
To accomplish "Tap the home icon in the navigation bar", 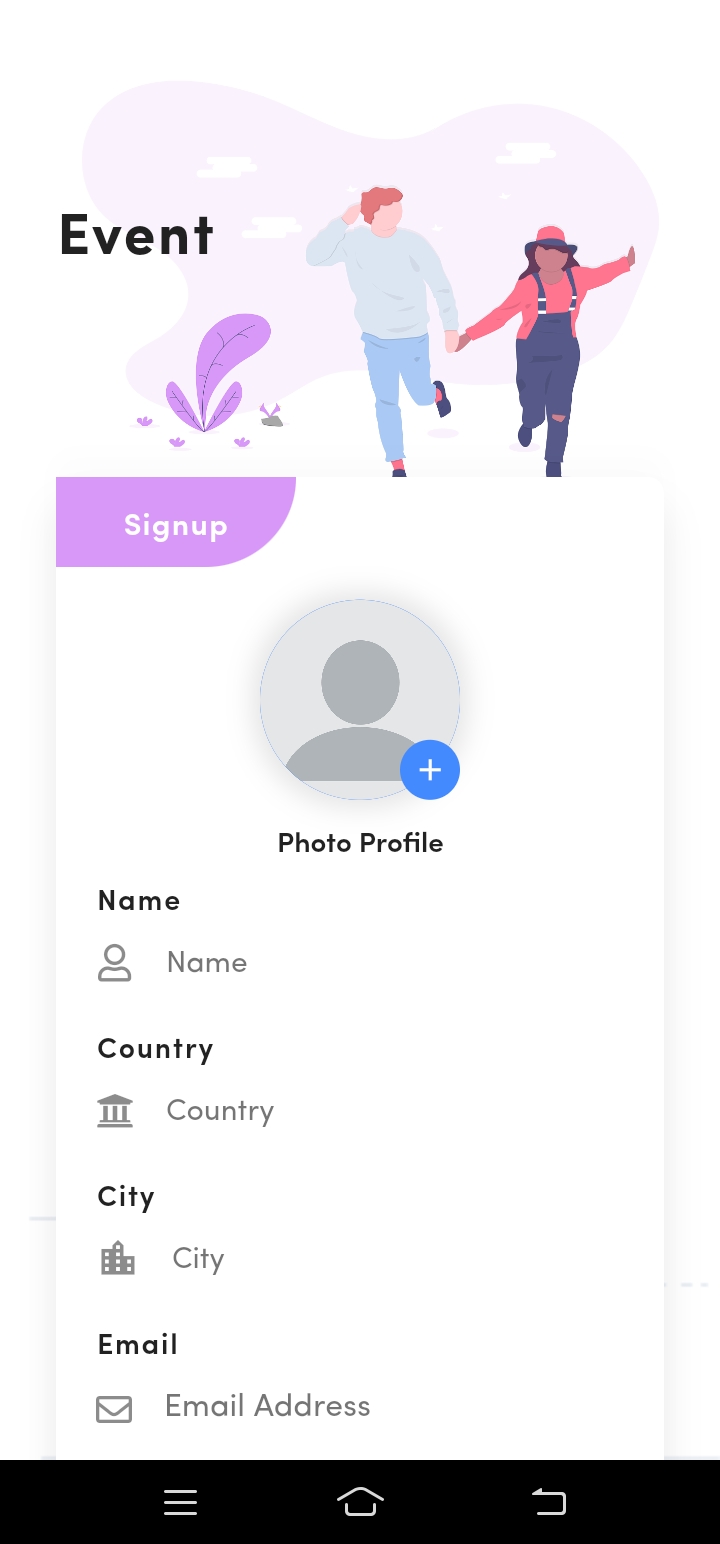I will point(360,1501).
